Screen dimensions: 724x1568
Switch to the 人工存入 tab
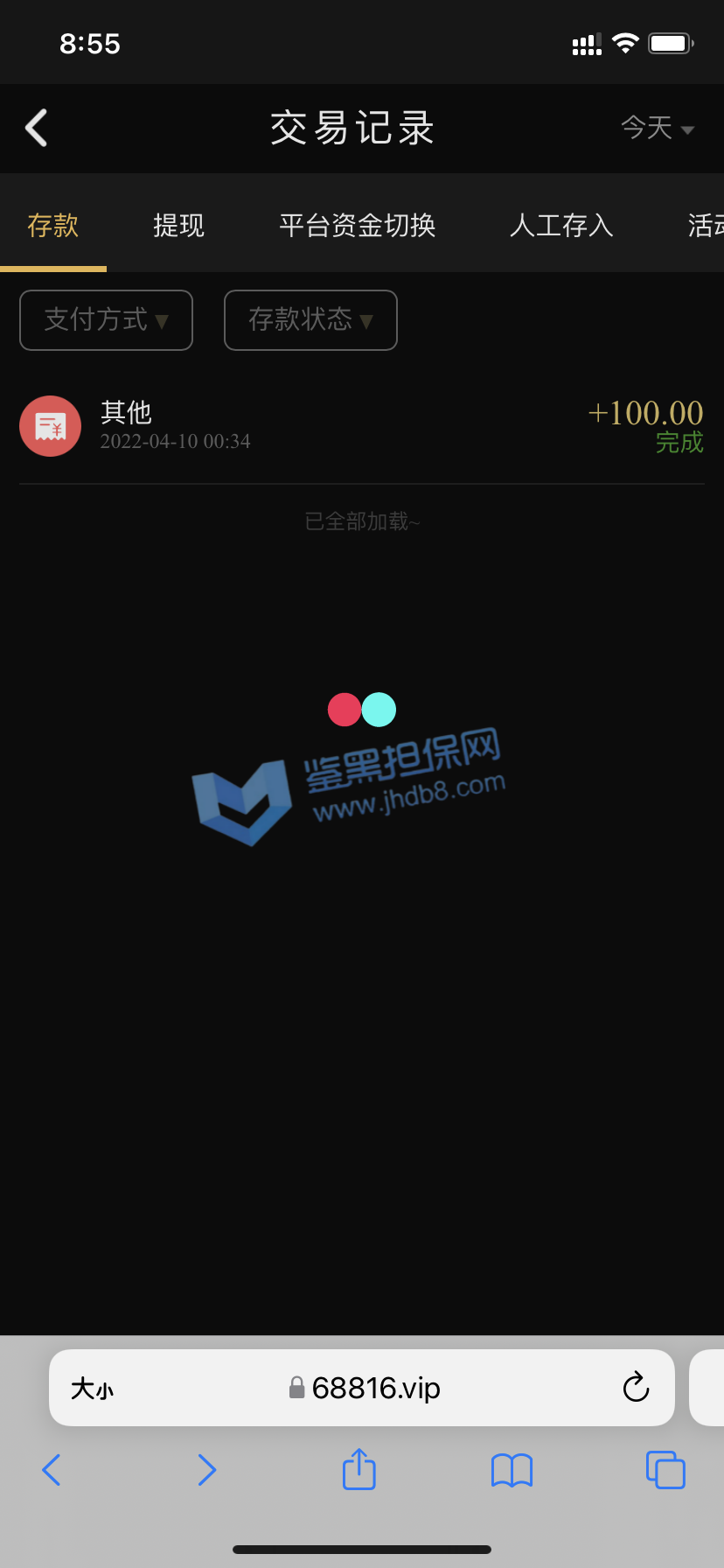pyautogui.click(x=561, y=226)
